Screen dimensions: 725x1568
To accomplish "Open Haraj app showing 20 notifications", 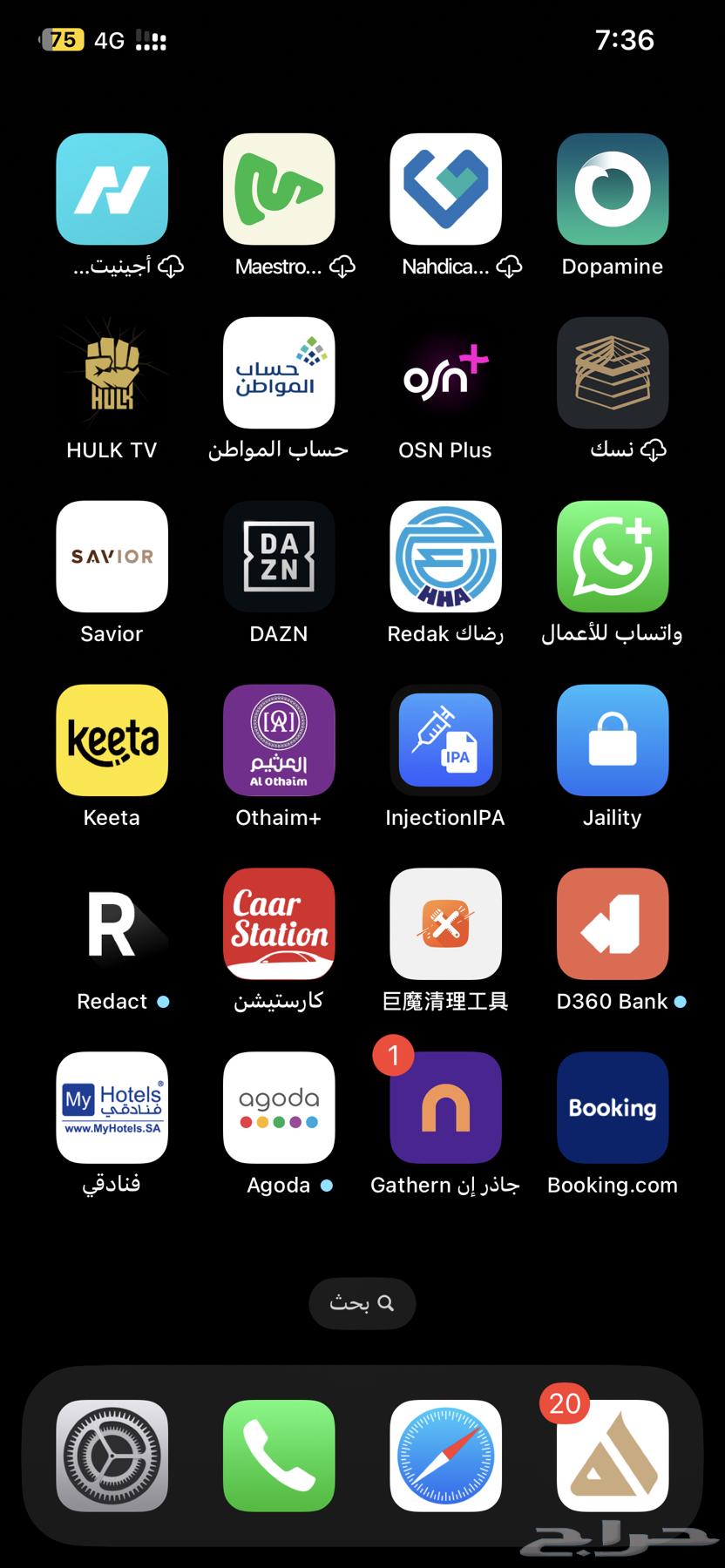I will pyautogui.click(x=613, y=1456).
